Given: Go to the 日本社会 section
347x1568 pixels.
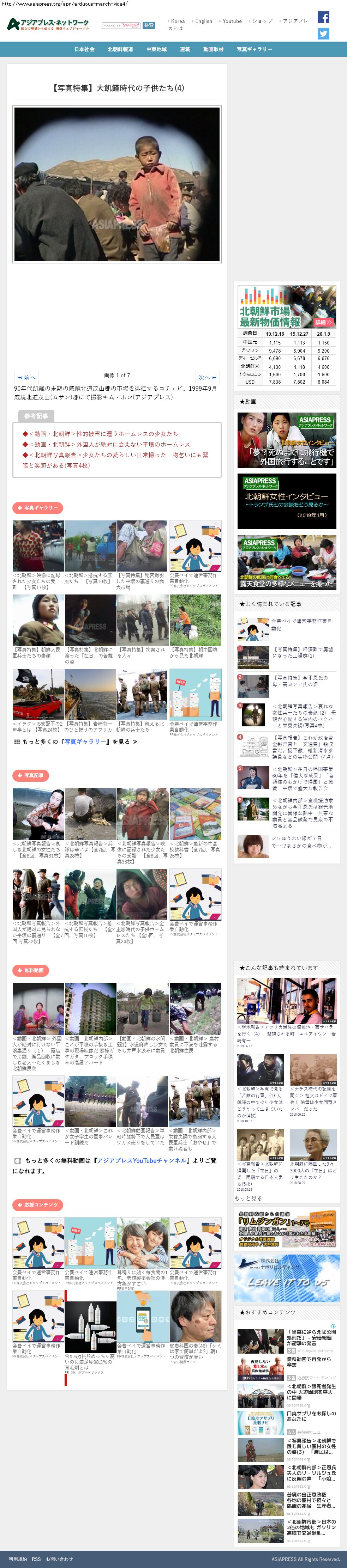Looking at the screenshot, I should 84,49.
